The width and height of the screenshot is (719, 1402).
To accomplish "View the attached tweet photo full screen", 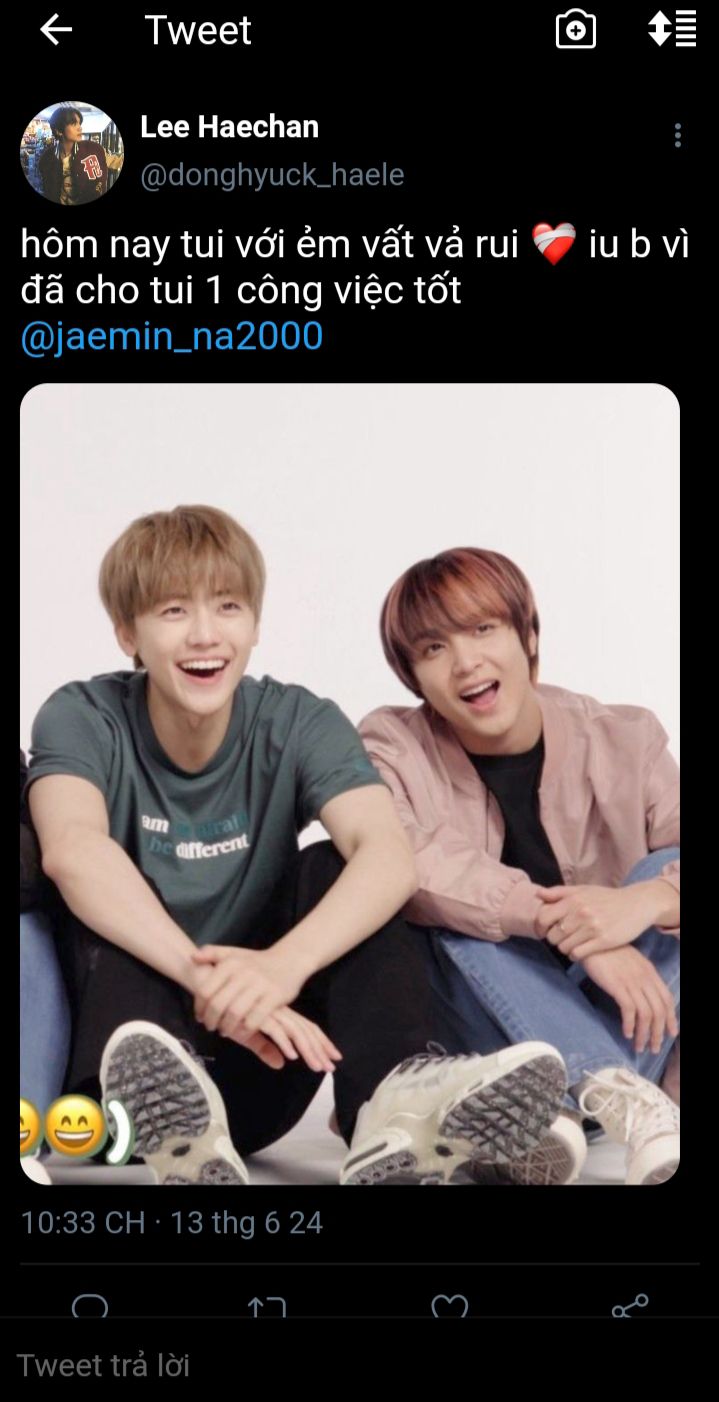I will (x=350, y=784).
